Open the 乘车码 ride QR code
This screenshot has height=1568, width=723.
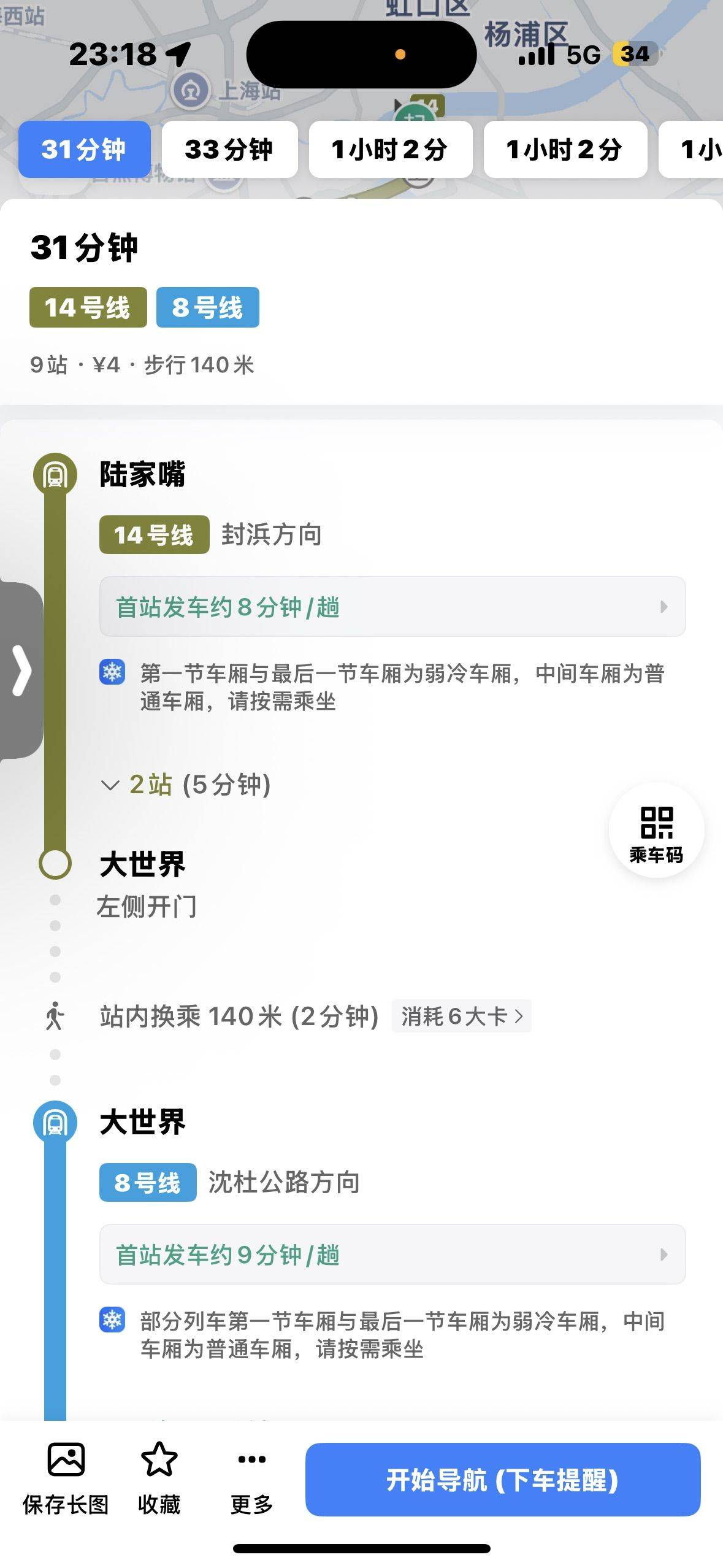[656, 831]
